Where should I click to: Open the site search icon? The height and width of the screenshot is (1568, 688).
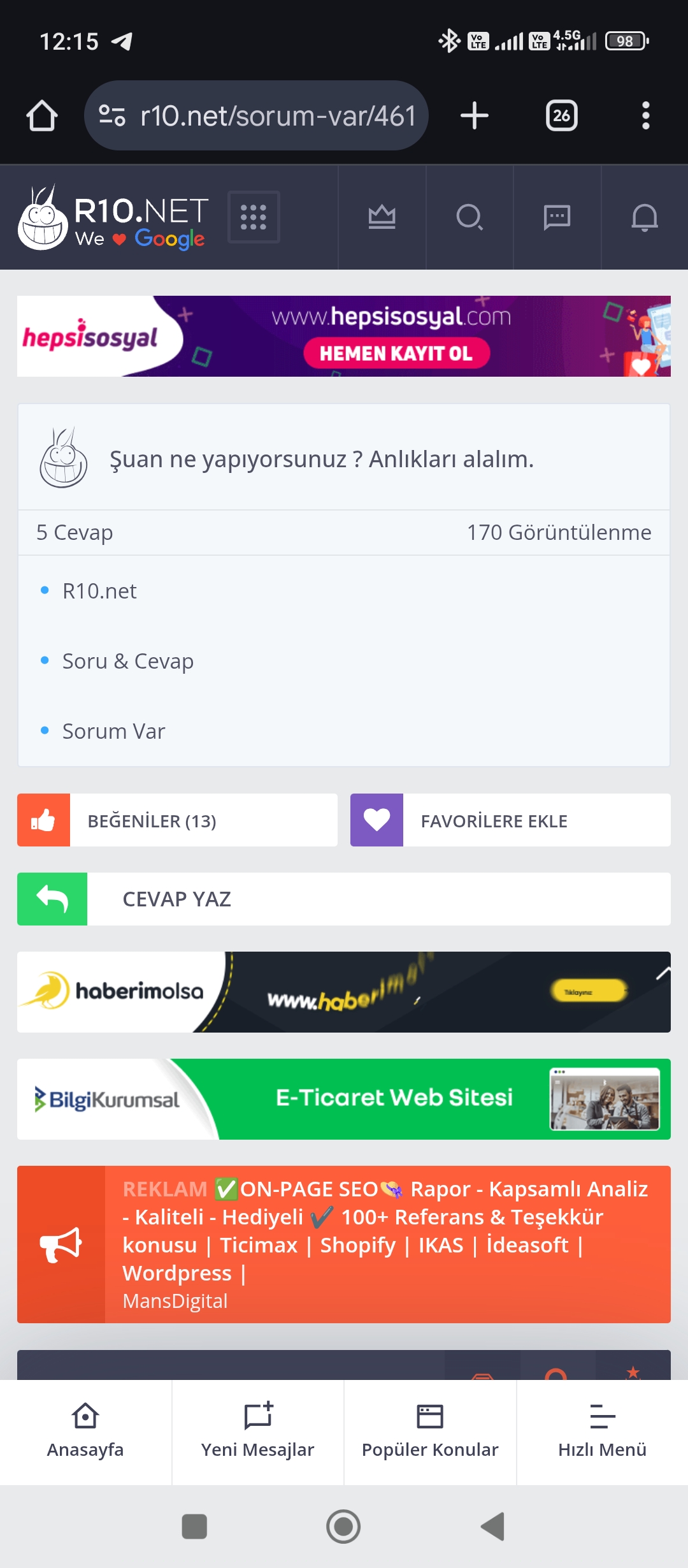(469, 217)
